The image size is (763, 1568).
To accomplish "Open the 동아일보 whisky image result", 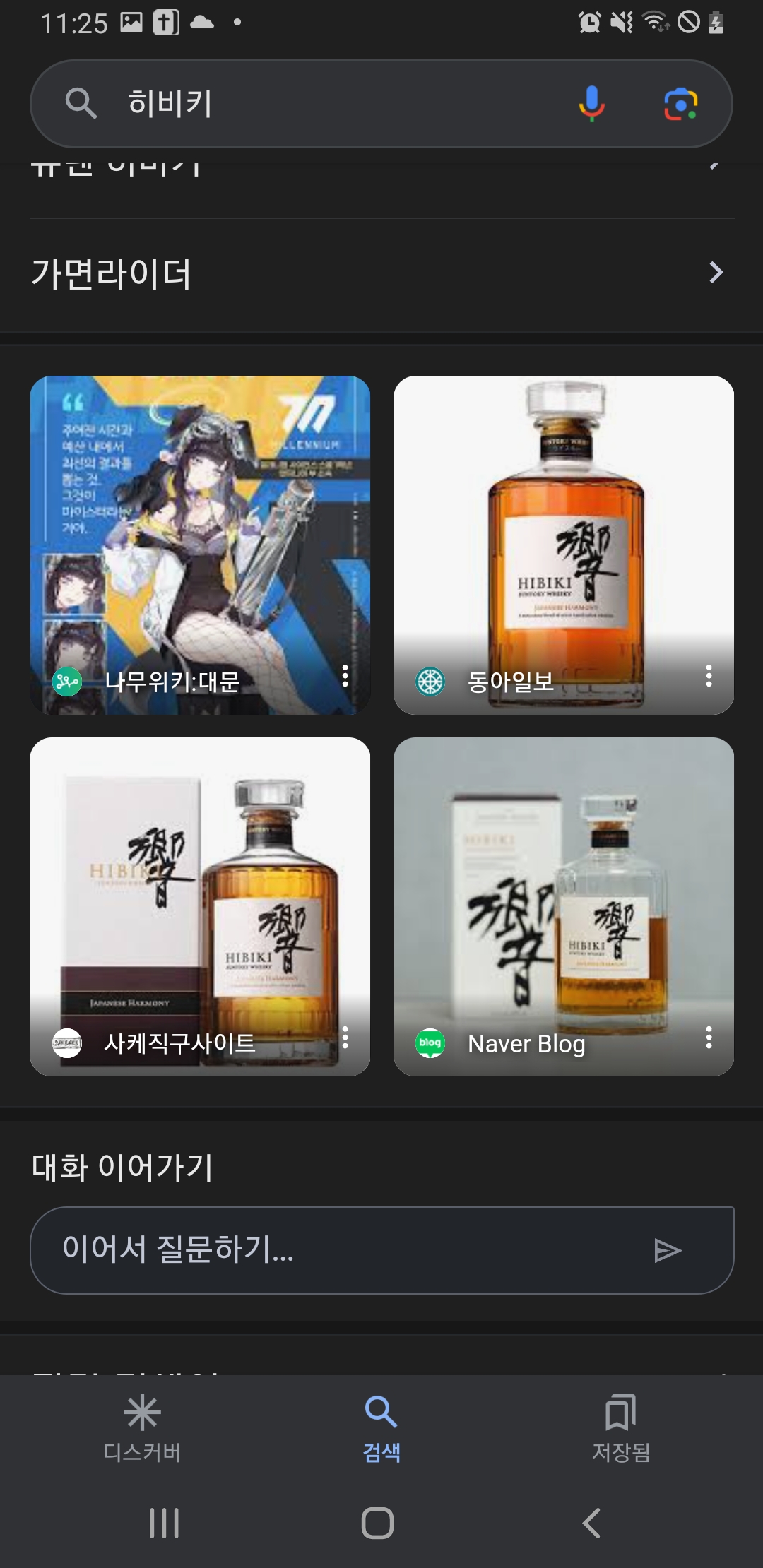I will 564,545.
